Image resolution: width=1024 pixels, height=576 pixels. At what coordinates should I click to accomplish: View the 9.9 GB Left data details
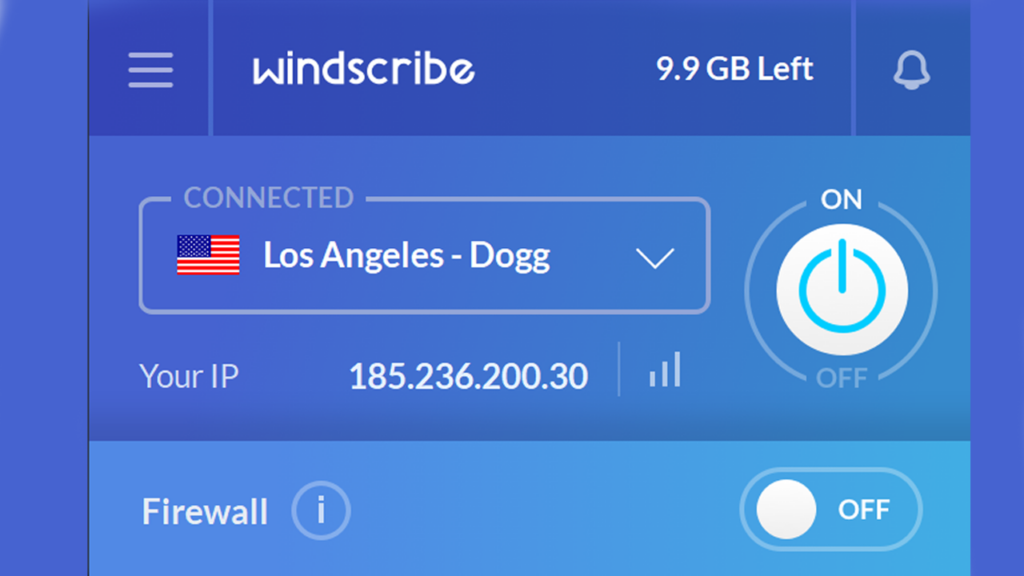tap(734, 69)
